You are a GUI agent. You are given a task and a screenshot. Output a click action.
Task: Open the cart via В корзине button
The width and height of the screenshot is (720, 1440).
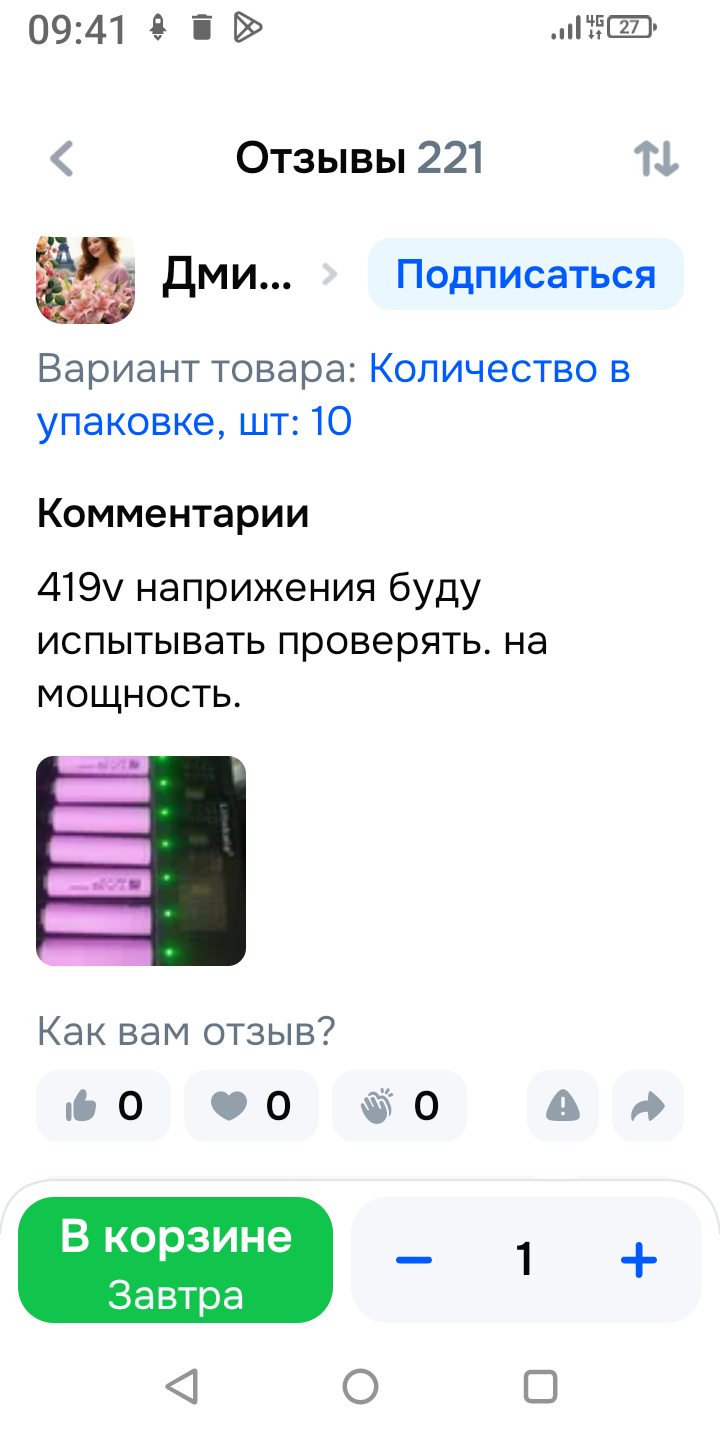[x=176, y=1260]
